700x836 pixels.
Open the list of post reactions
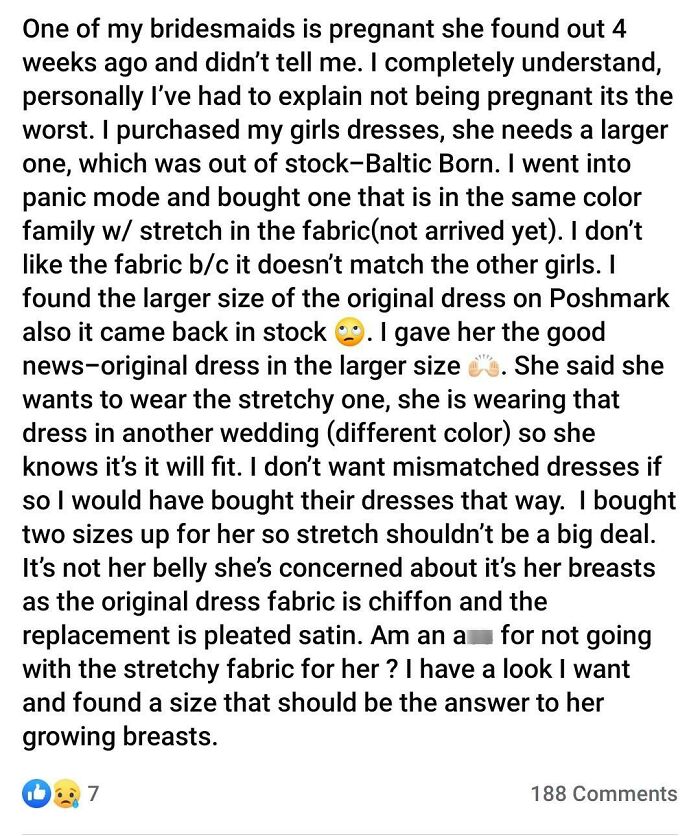click(60, 794)
